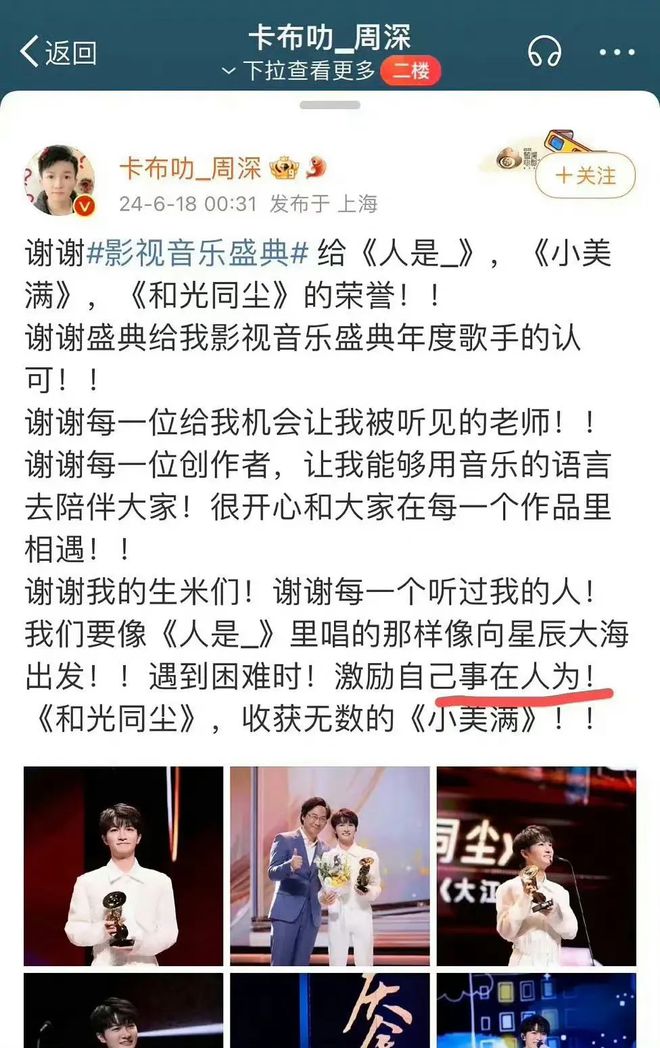660x1048 pixels.
Task: Open 卡布叻_周深's profile avatar
Action: click(x=60, y=181)
